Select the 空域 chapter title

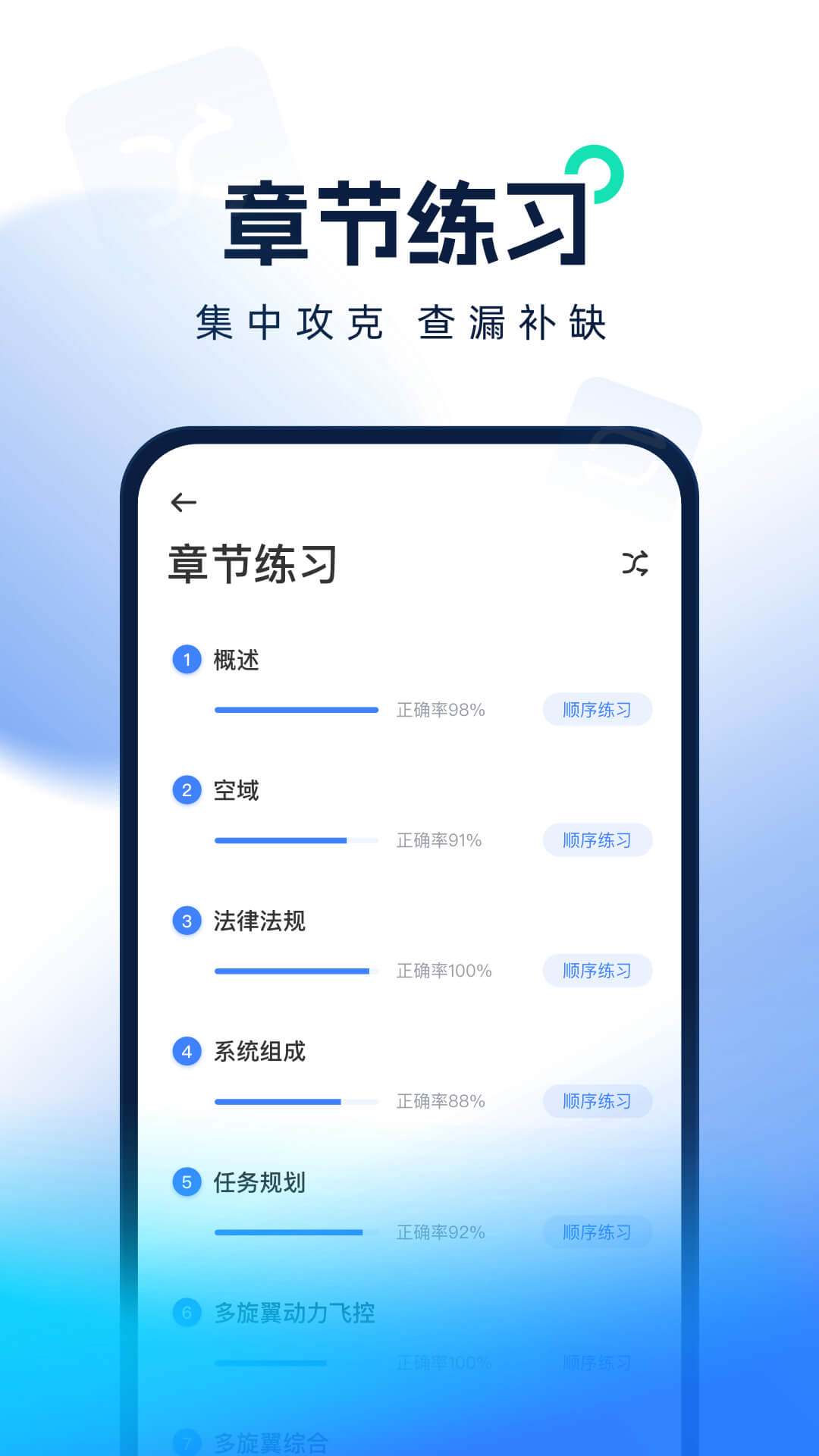click(x=235, y=791)
